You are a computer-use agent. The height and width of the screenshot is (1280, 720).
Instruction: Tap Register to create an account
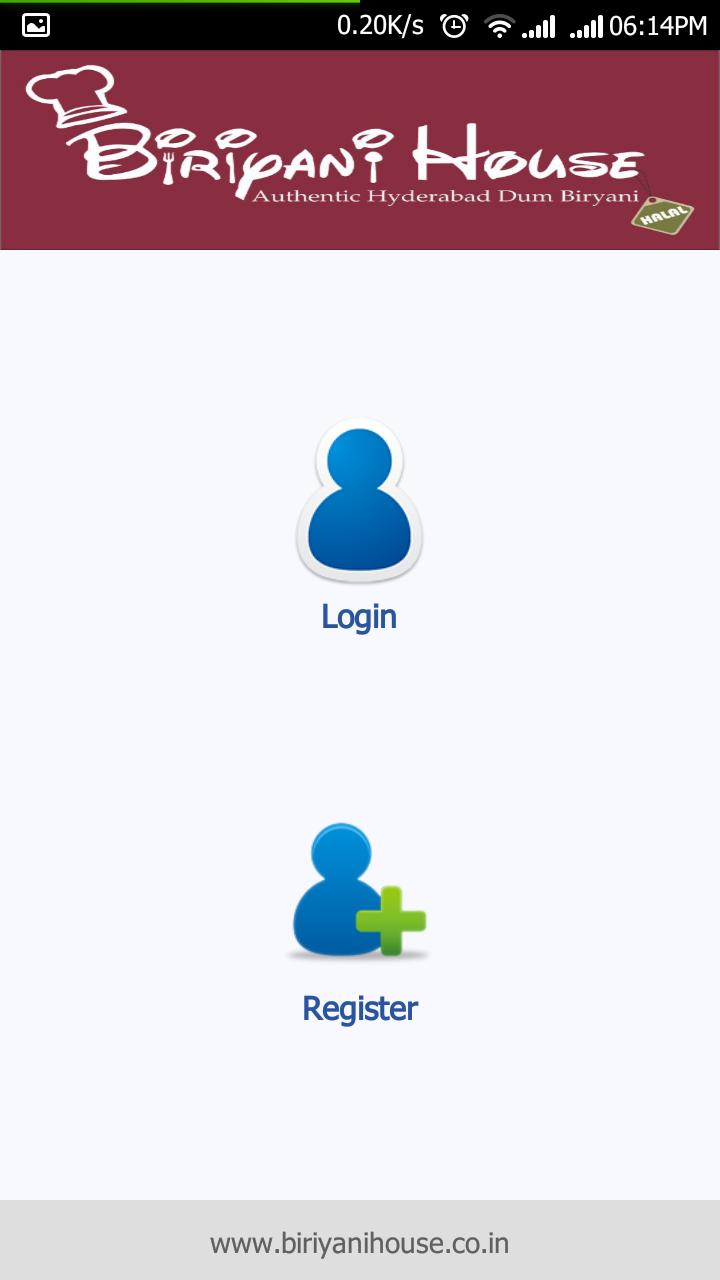(359, 920)
